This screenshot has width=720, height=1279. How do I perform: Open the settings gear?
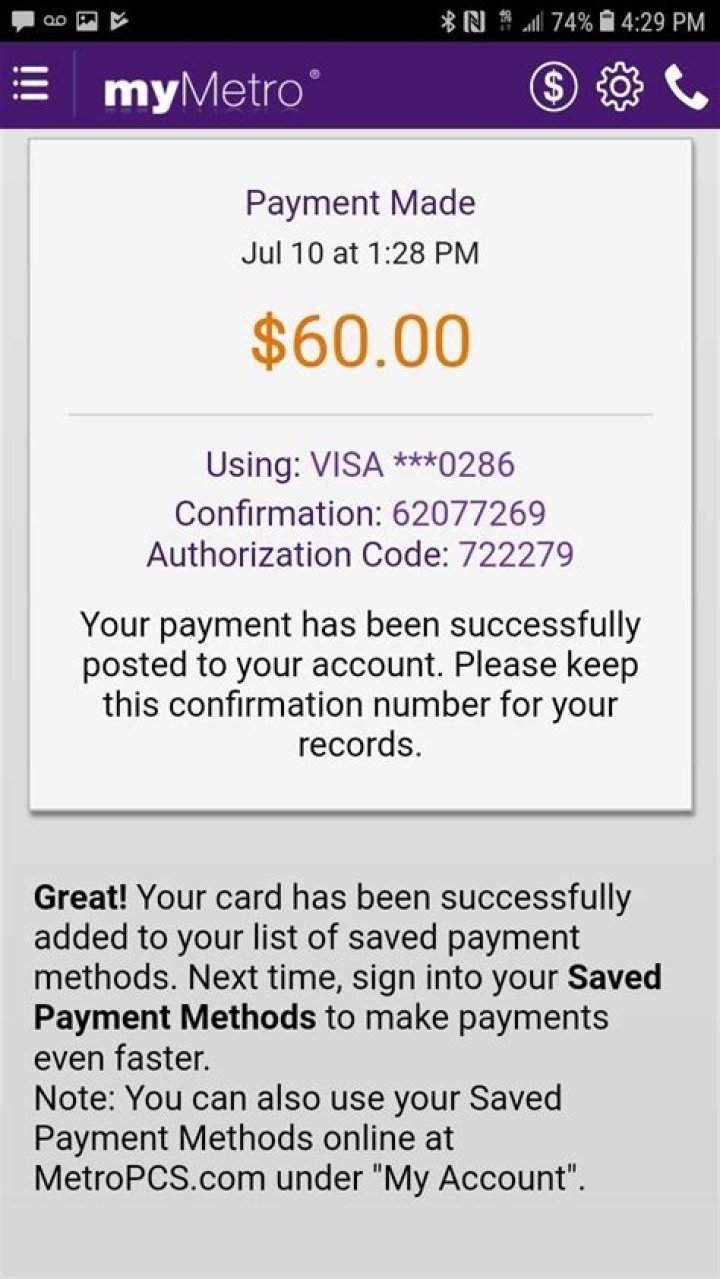pyautogui.click(x=620, y=87)
